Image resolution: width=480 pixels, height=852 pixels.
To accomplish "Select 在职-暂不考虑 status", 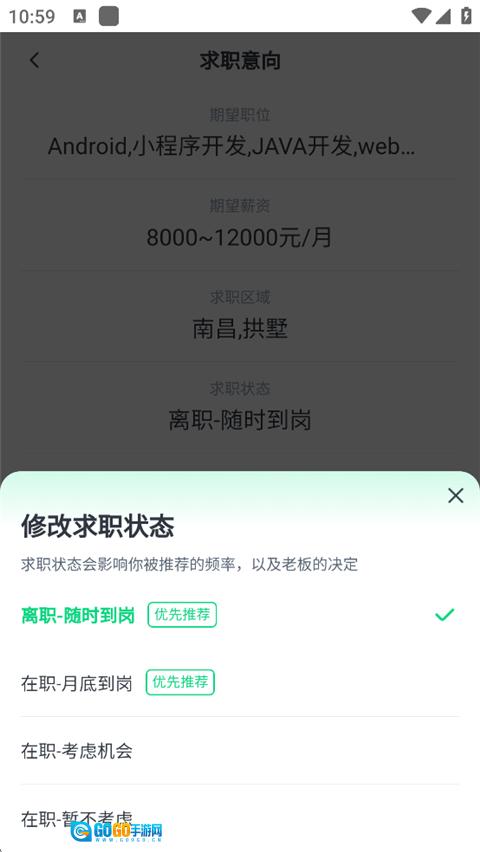I will point(240,818).
